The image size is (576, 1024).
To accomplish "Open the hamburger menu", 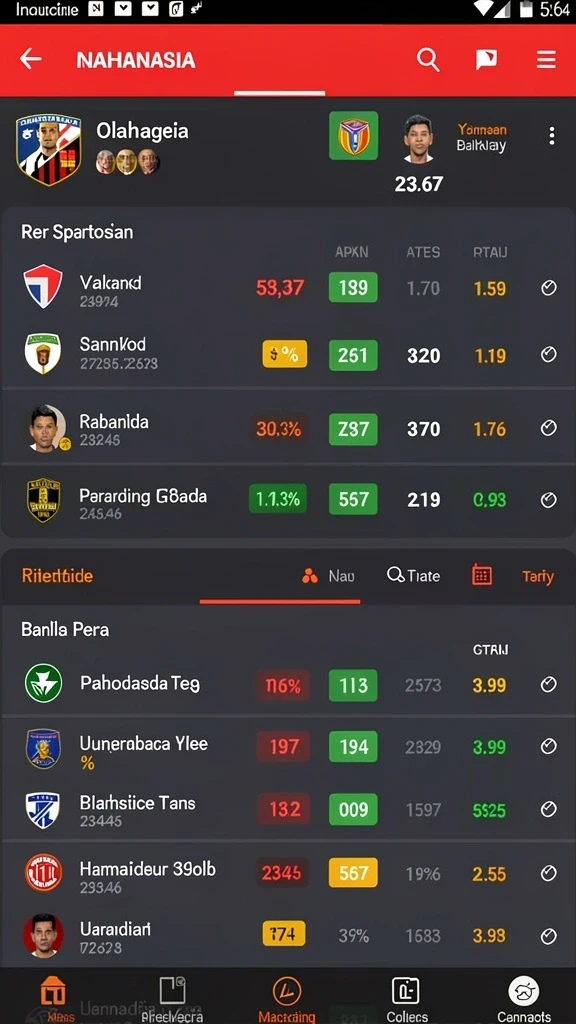I will [x=546, y=60].
